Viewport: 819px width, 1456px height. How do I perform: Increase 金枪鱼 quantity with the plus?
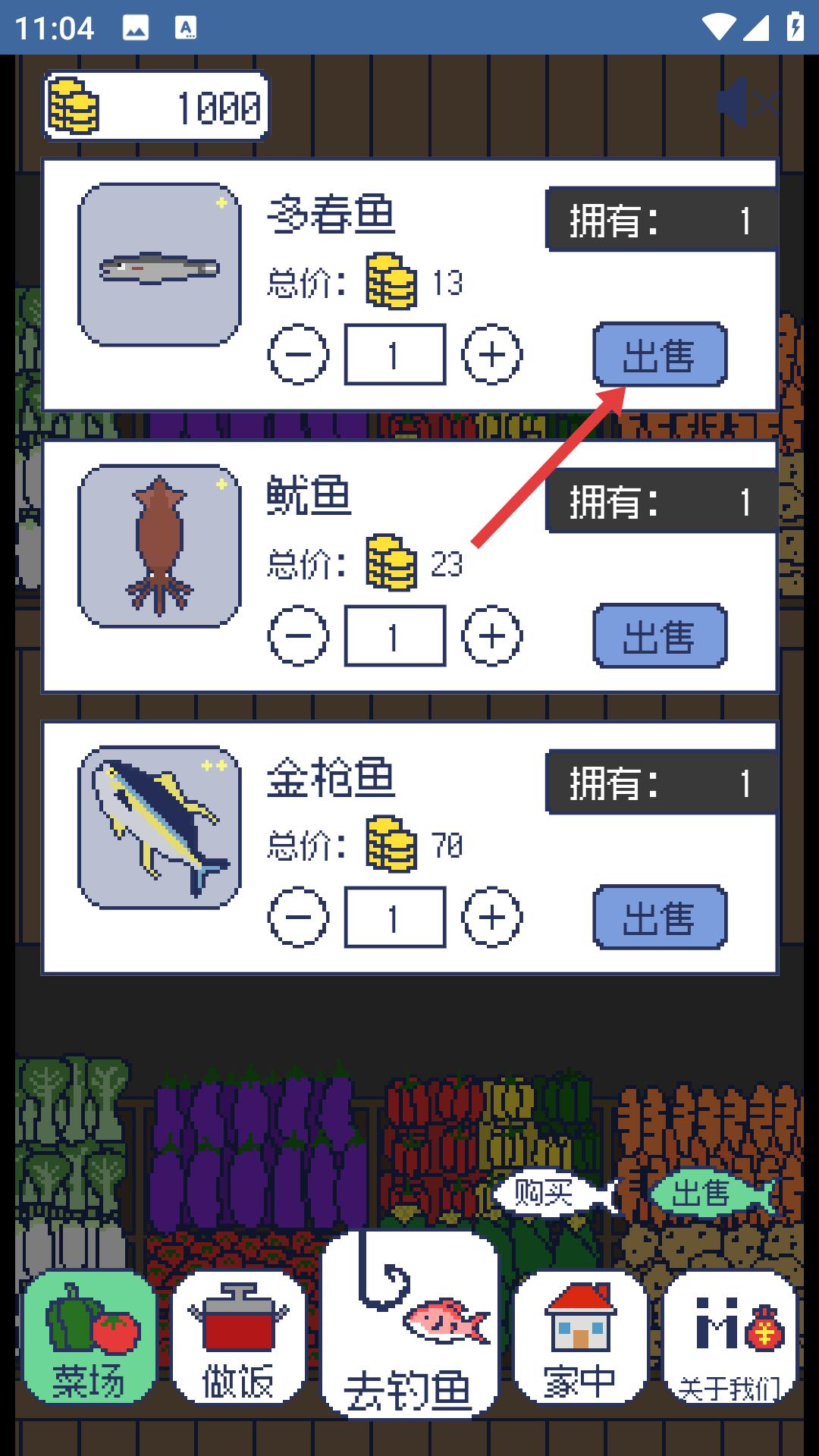(x=492, y=918)
